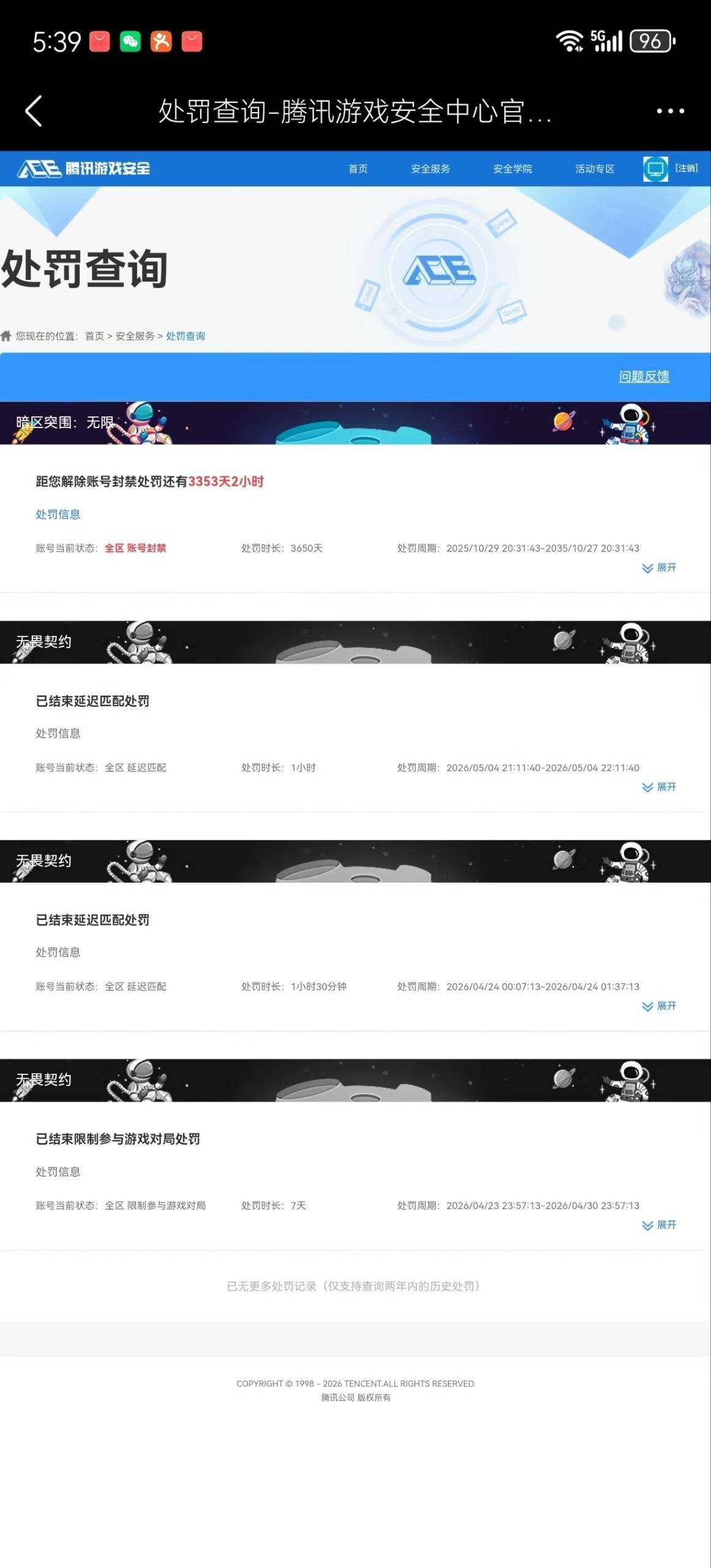Expand the 7天 限制参与游戏对局 record
This screenshot has width=711, height=1568.
click(659, 1225)
